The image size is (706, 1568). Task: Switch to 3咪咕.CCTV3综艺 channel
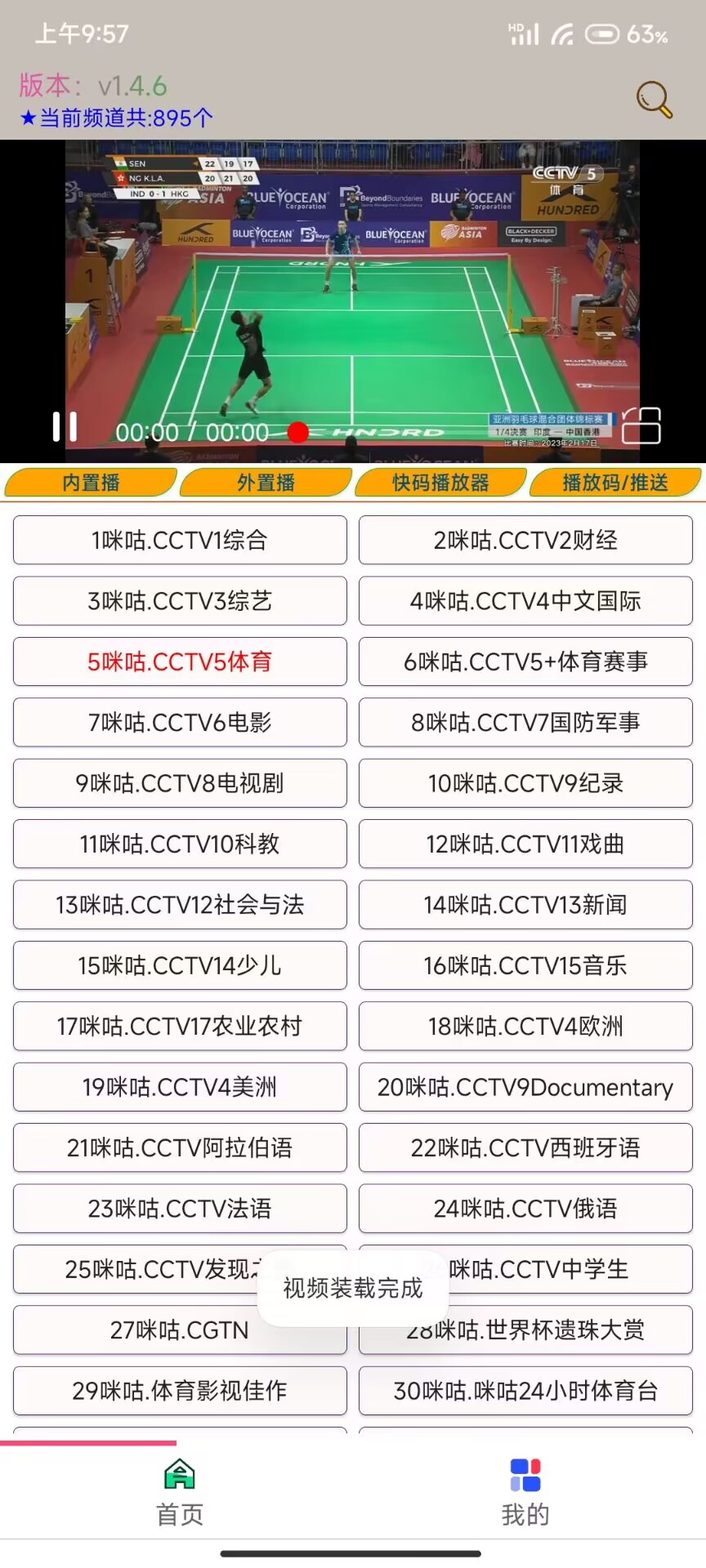(180, 601)
